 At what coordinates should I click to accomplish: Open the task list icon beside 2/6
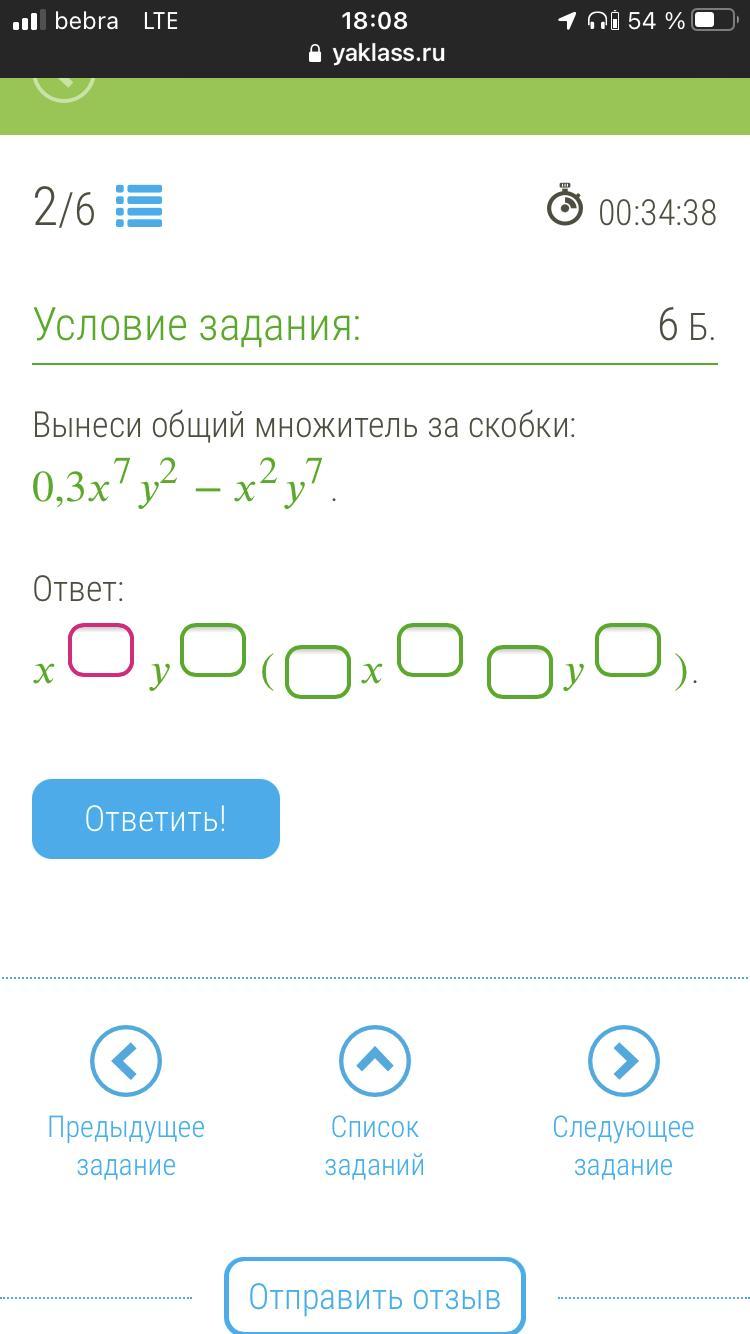(139, 206)
